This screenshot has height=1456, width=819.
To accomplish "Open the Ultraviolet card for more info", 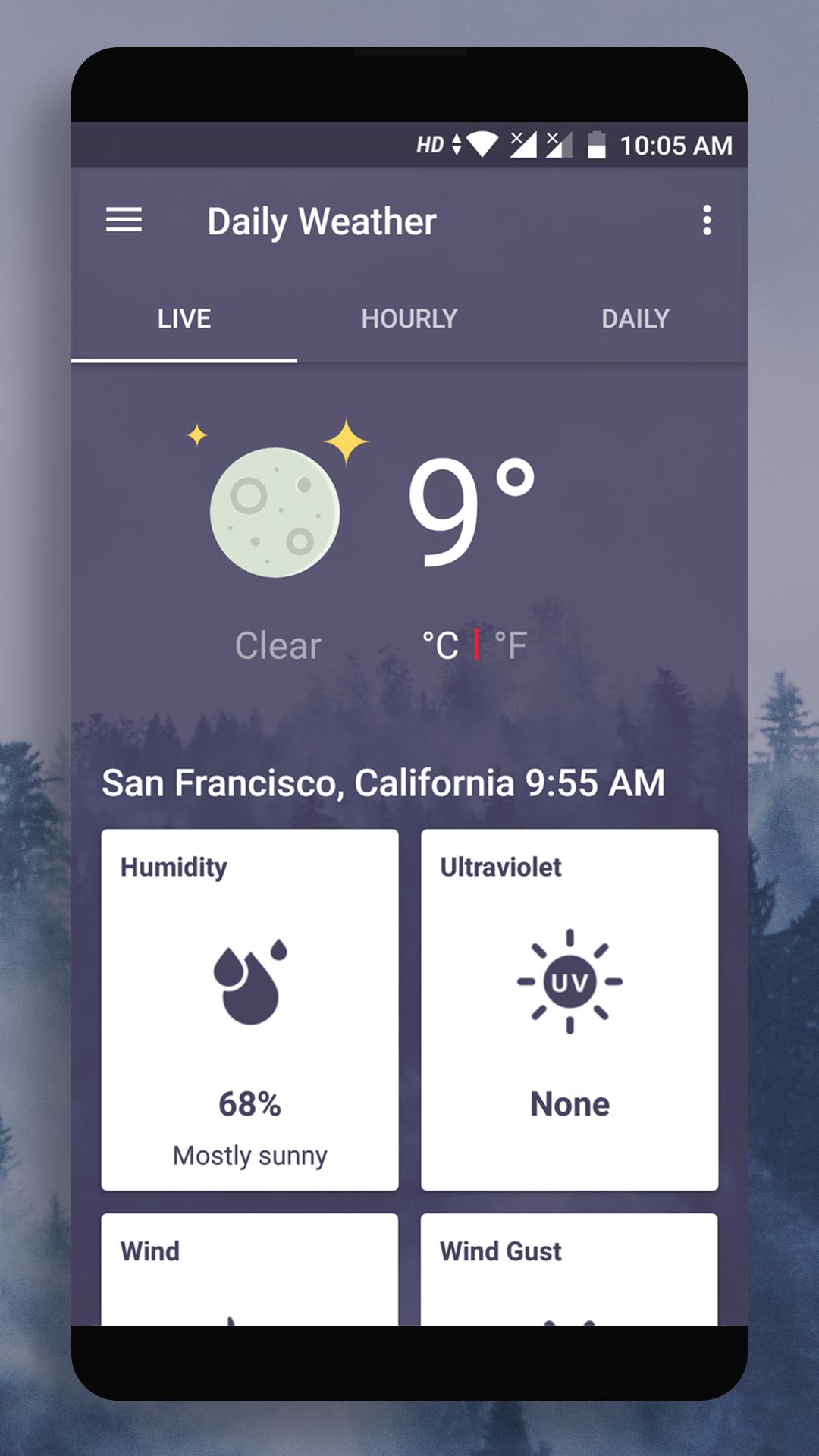I will click(x=571, y=1009).
